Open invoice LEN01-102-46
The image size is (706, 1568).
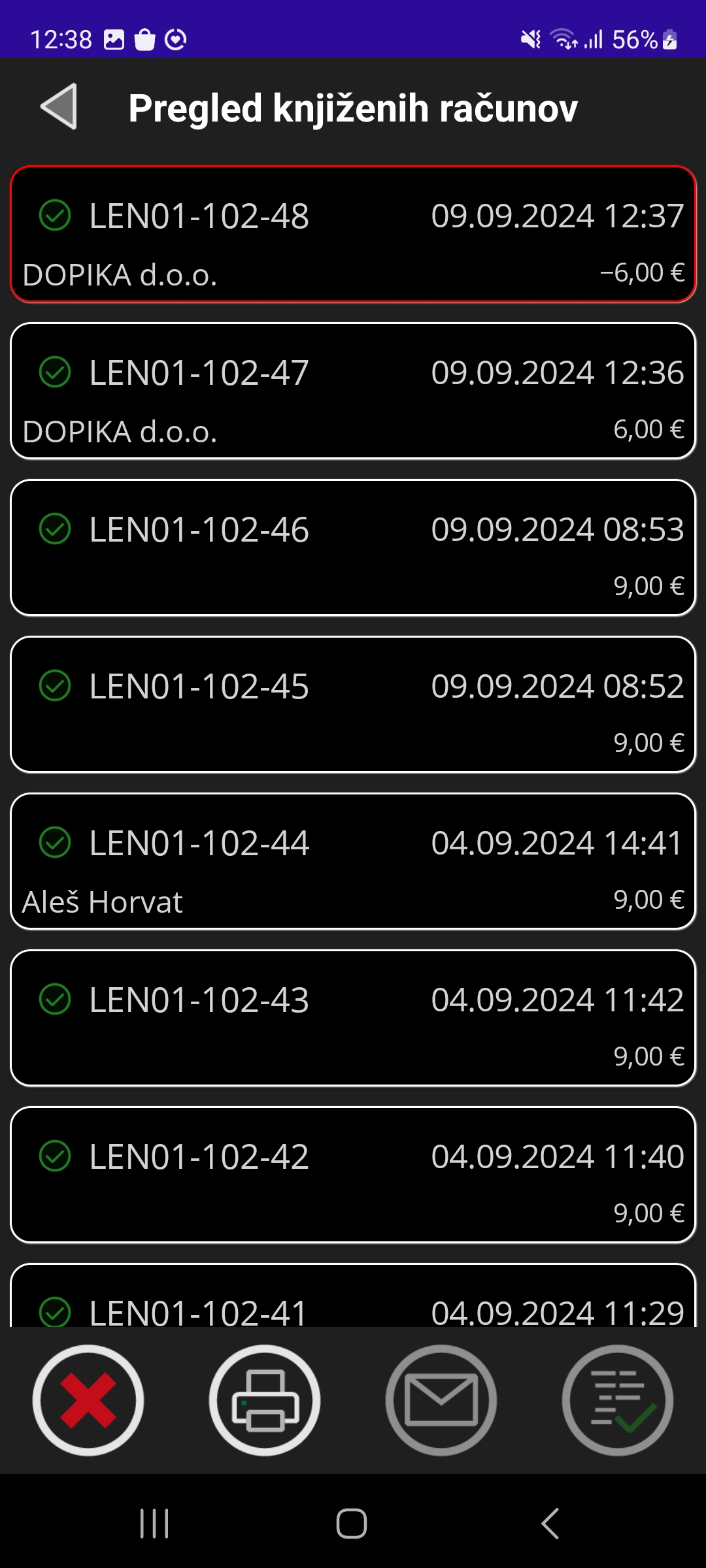point(353,548)
